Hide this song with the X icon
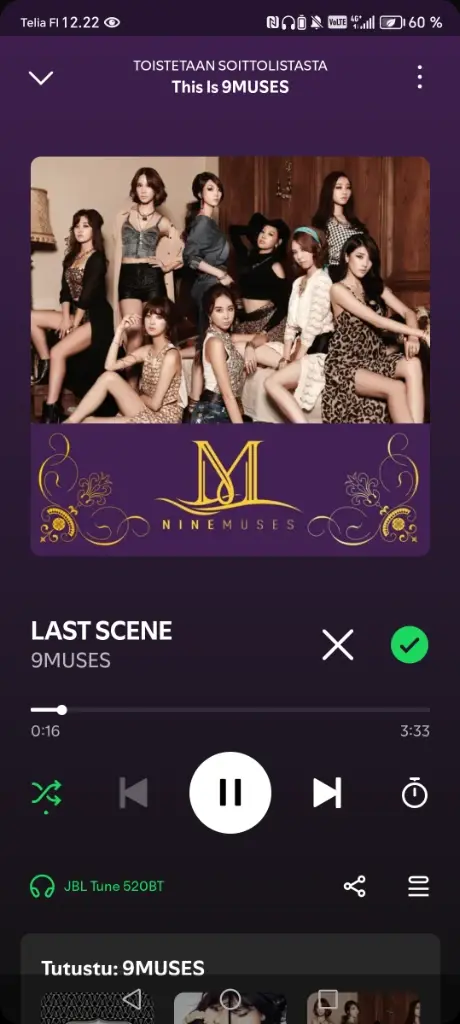460x1024 pixels. (x=338, y=645)
